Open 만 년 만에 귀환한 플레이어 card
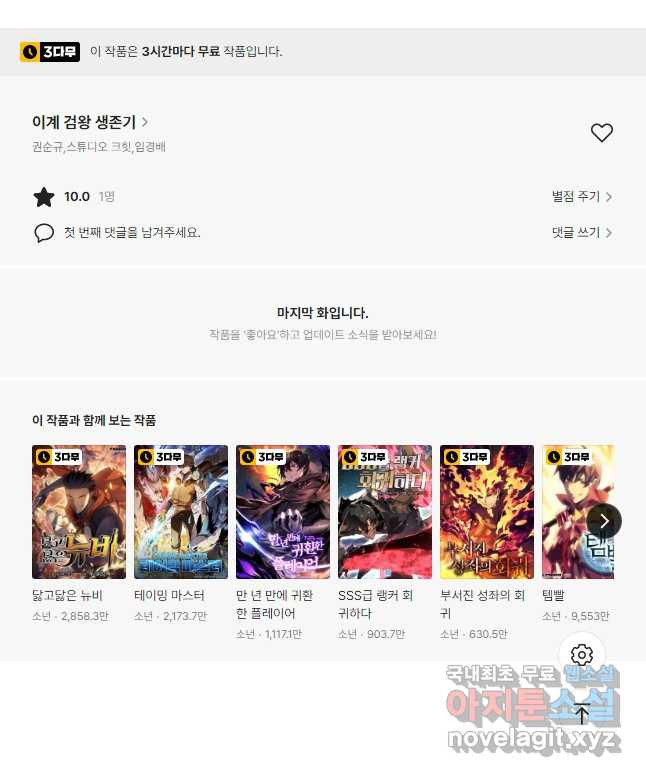Screen dimensions: 646x777 (283, 512)
